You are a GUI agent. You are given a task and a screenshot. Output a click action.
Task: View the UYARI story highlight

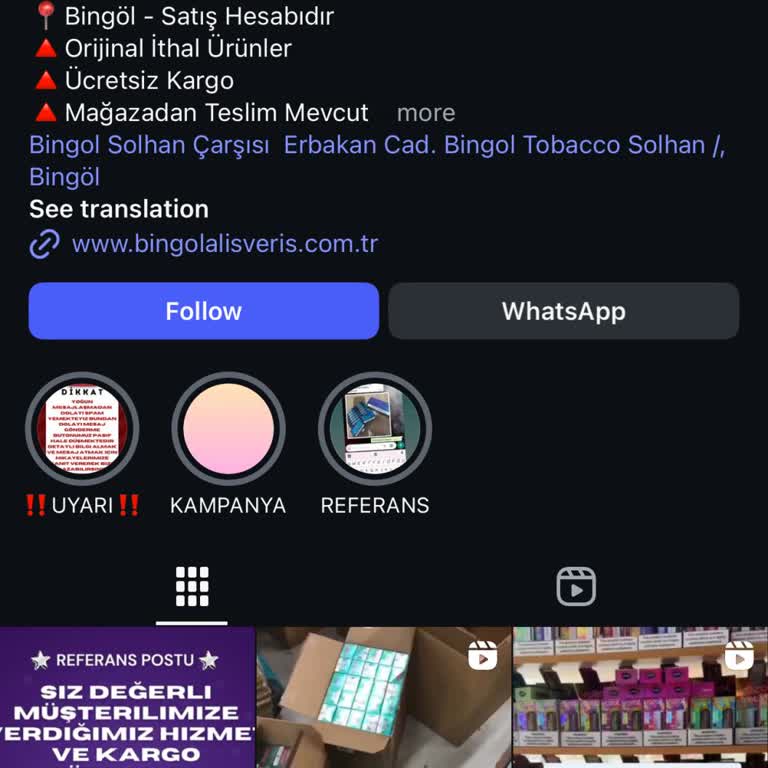82,429
